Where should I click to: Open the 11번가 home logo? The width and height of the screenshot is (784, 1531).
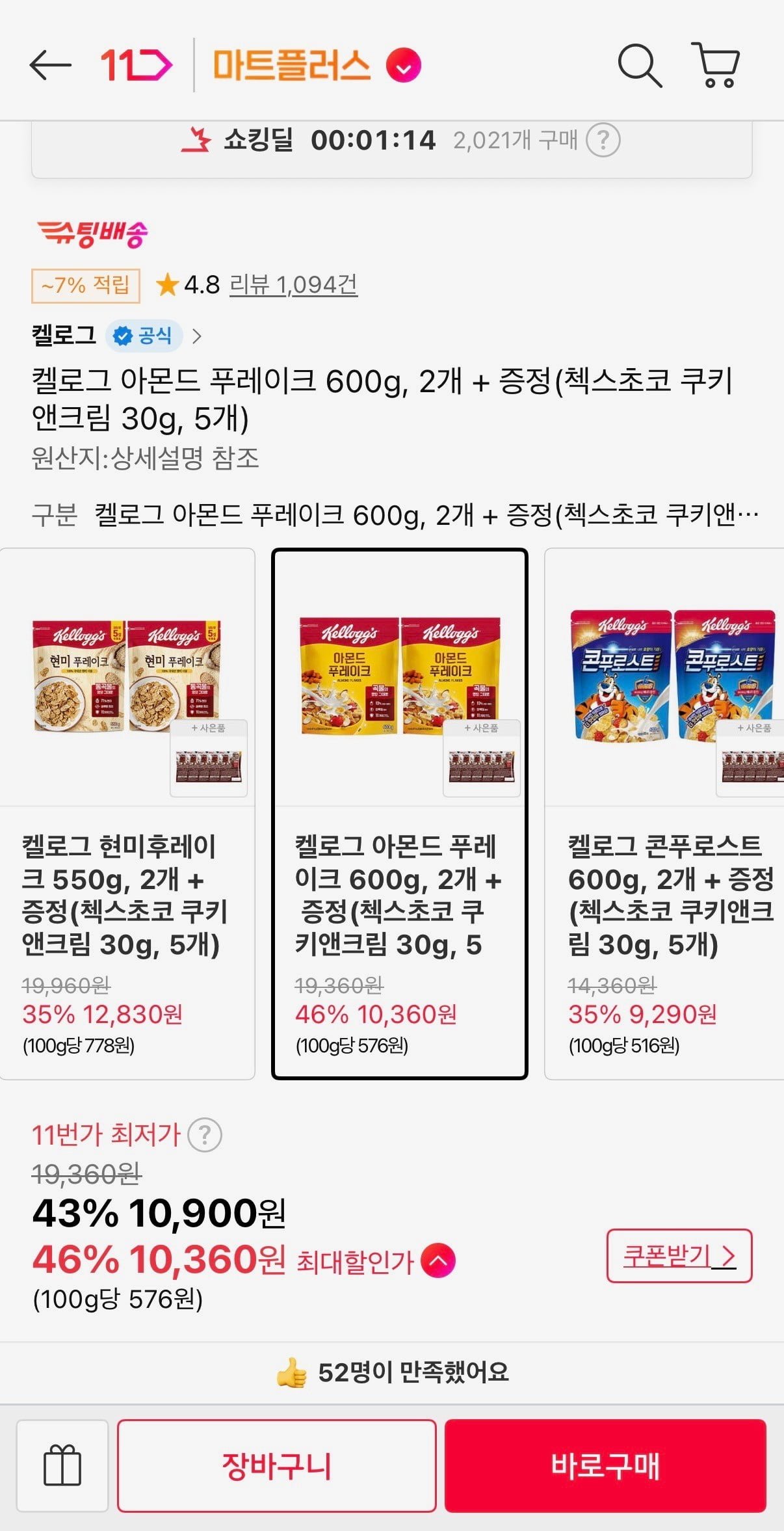pyautogui.click(x=136, y=65)
